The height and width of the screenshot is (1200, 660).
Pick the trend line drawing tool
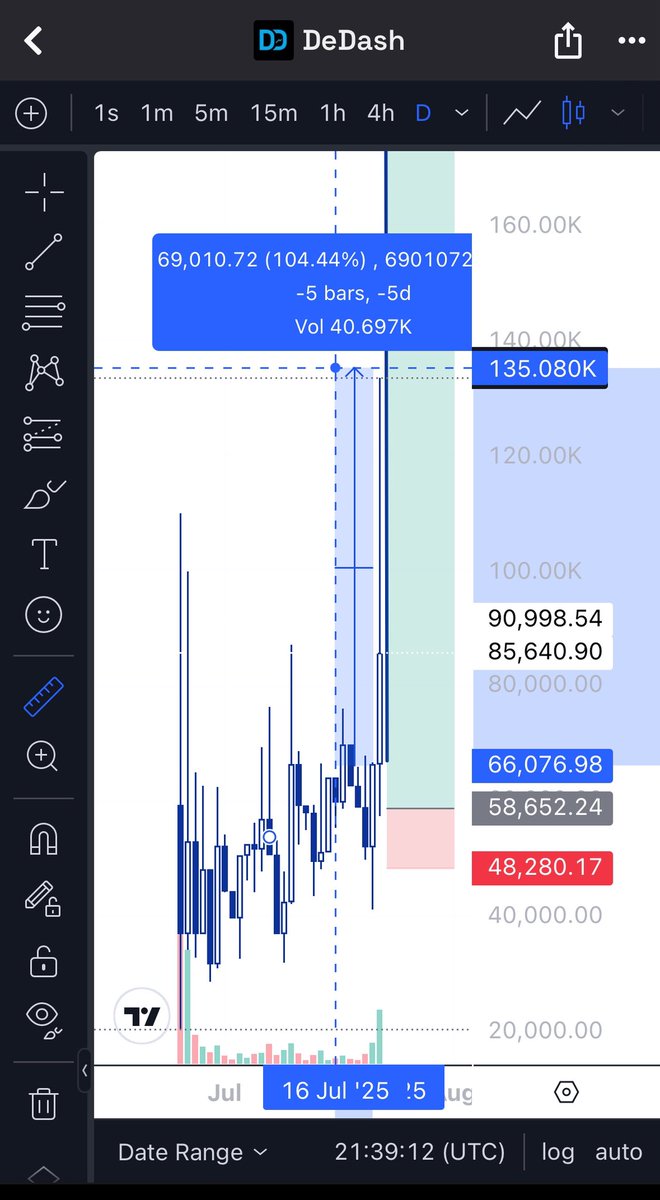44,252
